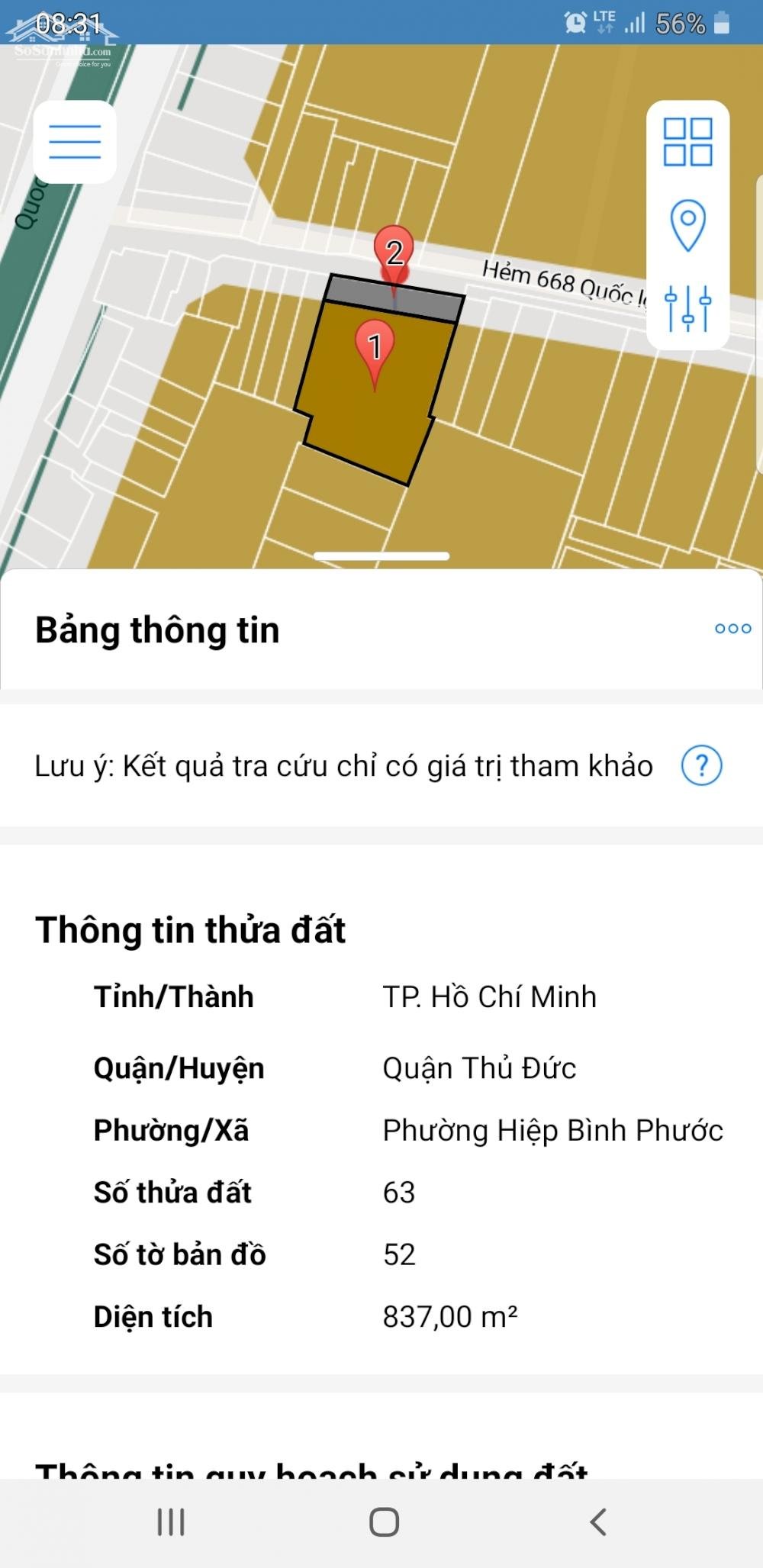Open recent apps from navigation bar
763x1568 pixels.
click(x=171, y=1521)
